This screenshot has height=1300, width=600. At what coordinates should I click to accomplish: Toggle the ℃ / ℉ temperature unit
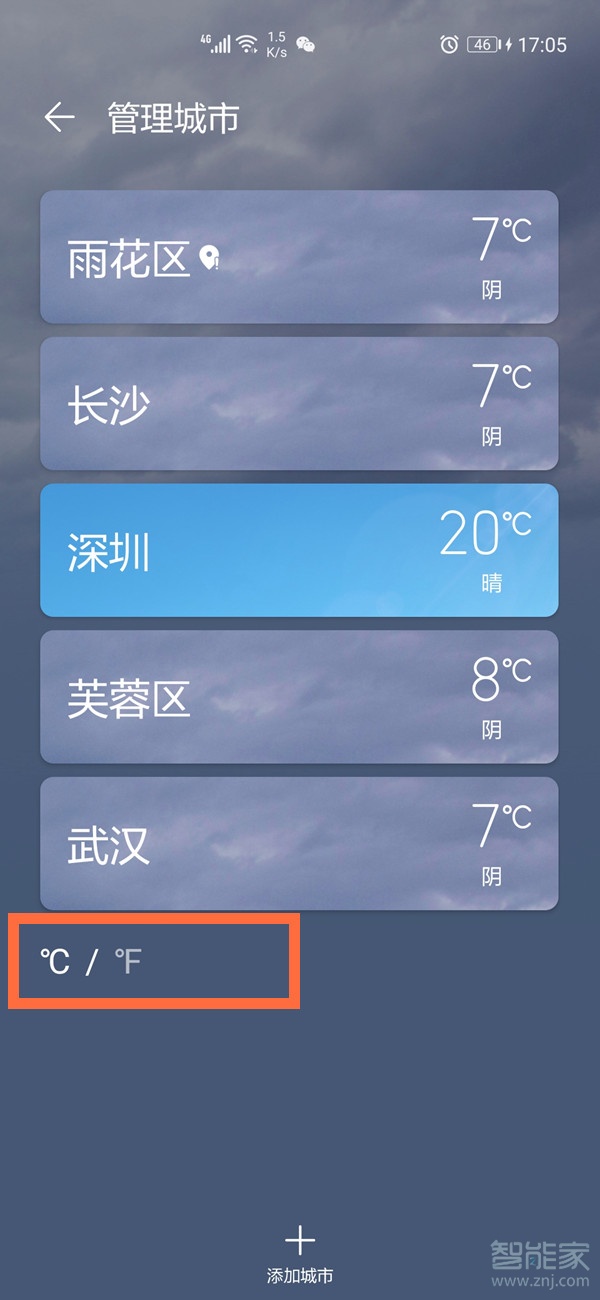[x=92, y=962]
